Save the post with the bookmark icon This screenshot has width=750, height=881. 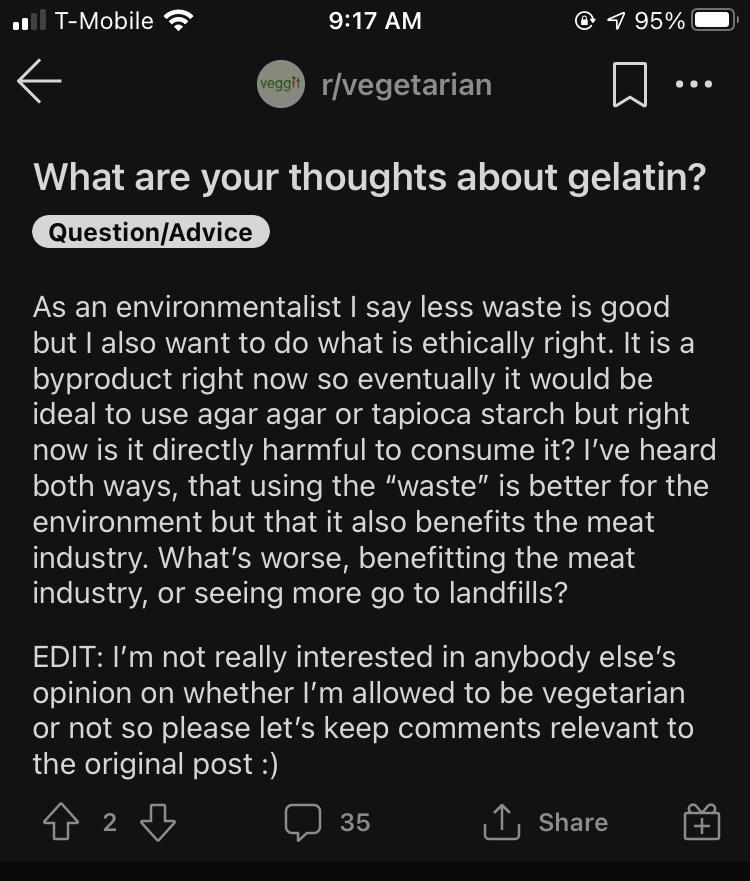pos(630,85)
